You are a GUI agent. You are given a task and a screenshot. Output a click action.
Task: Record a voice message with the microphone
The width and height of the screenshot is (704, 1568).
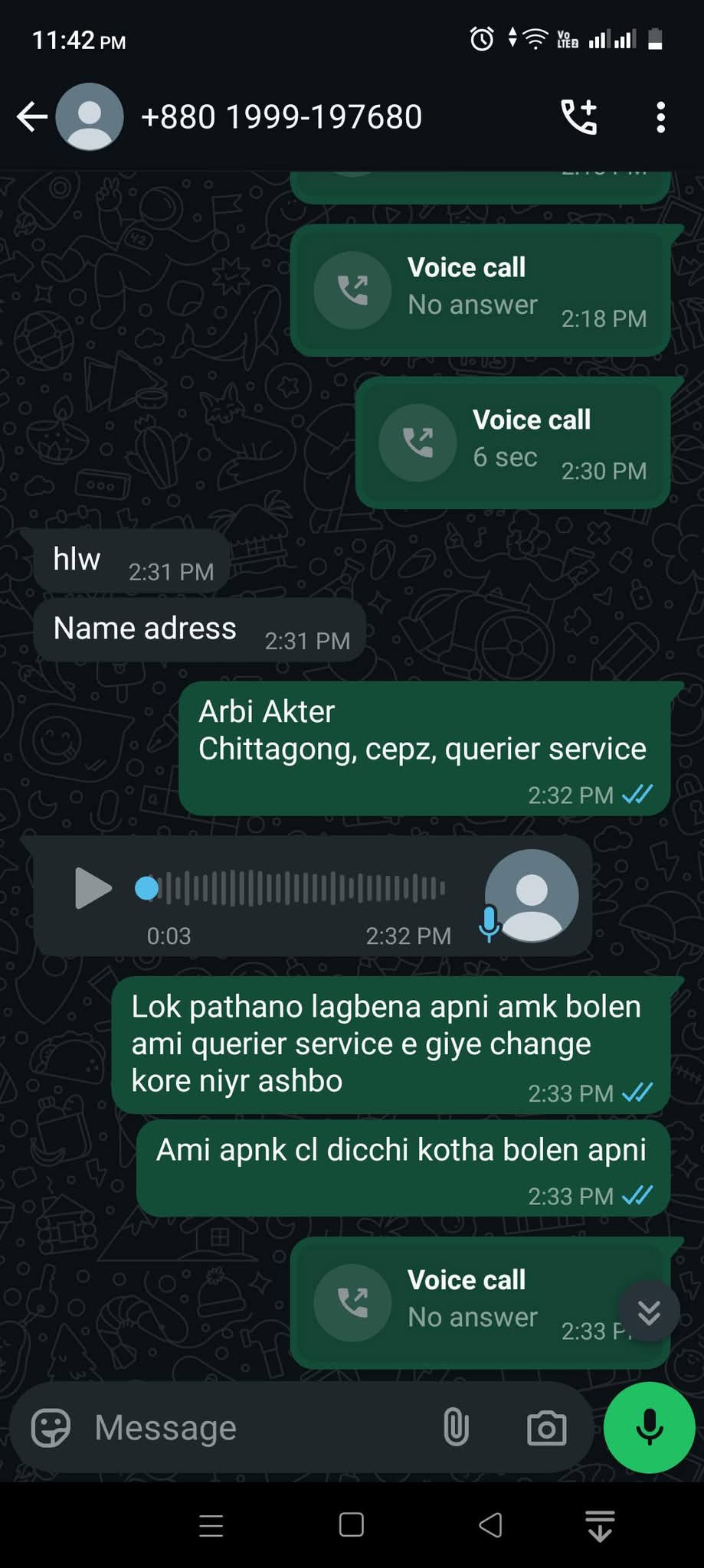pos(650,1428)
